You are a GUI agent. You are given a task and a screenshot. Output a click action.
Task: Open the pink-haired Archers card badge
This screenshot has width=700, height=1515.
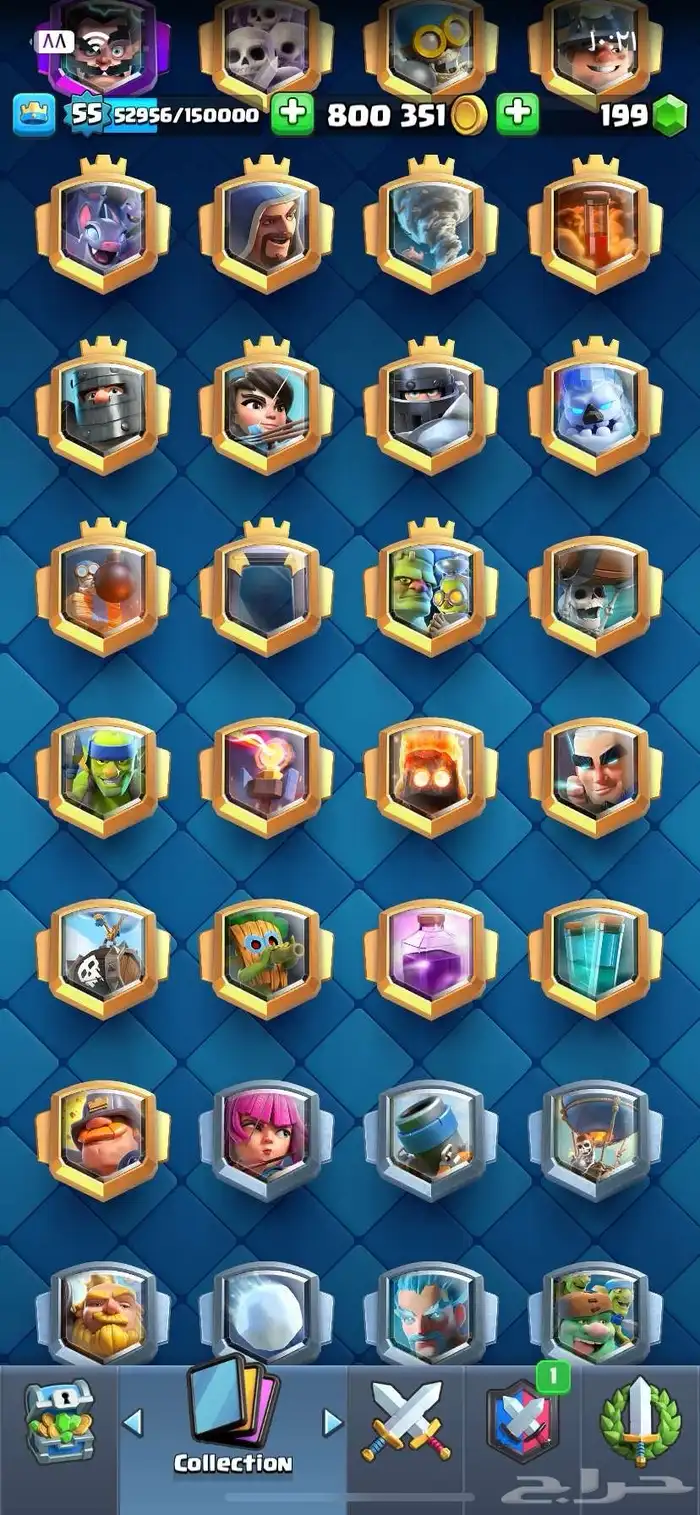pyautogui.click(x=266, y=1137)
